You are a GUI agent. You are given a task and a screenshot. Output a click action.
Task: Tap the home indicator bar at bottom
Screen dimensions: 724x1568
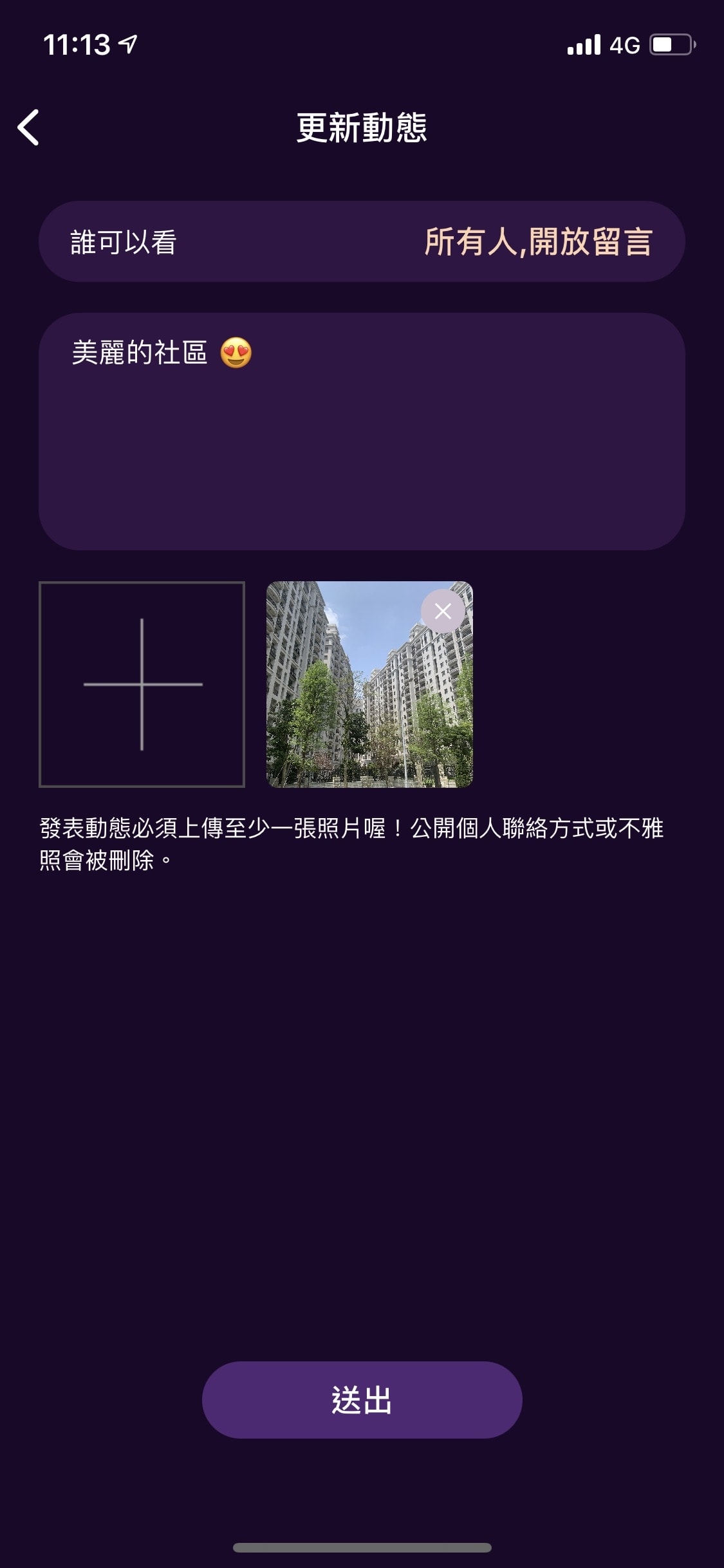tap(362, 1547)
